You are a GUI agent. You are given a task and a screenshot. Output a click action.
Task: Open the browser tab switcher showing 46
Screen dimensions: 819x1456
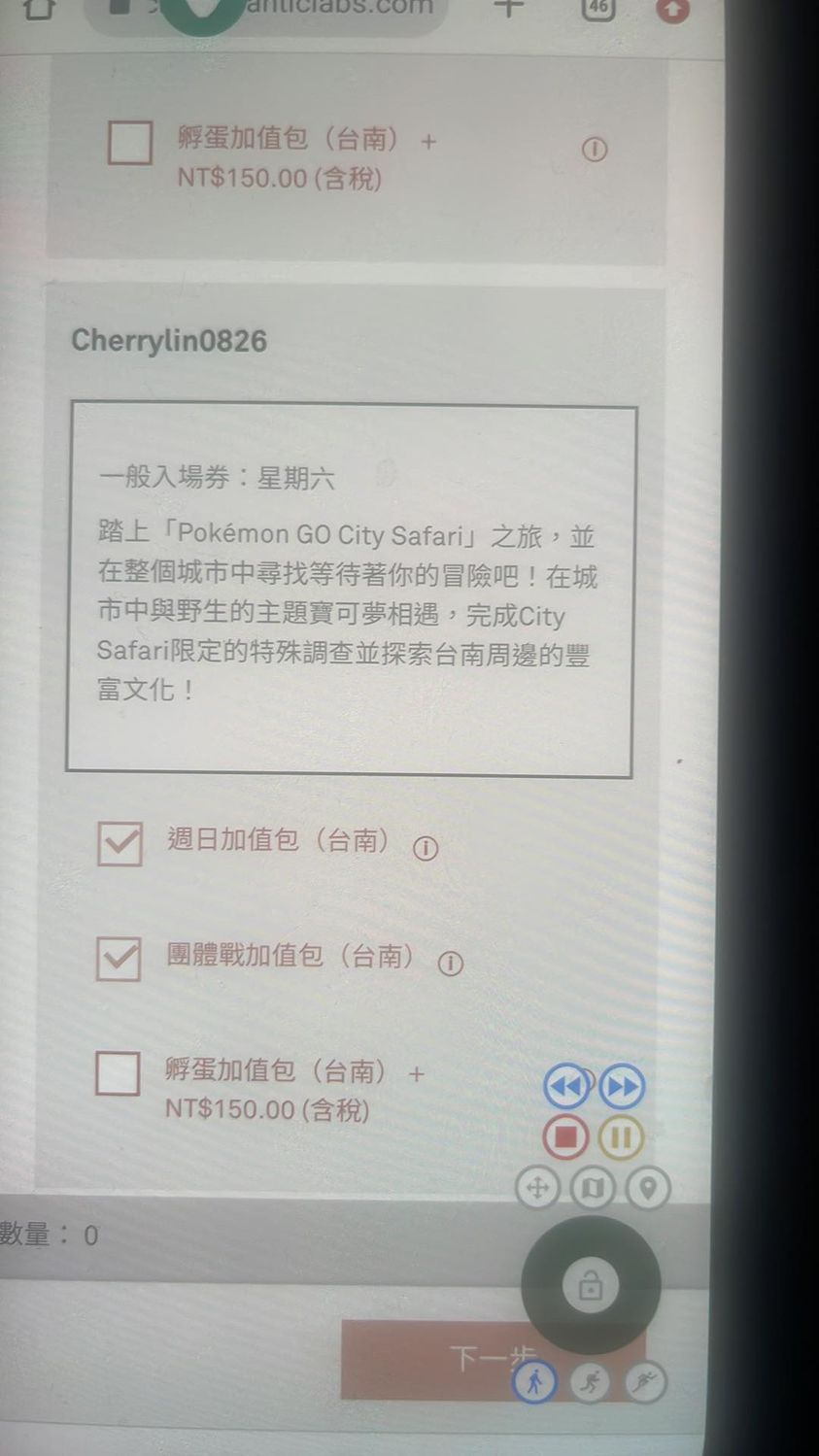(598, 8)
